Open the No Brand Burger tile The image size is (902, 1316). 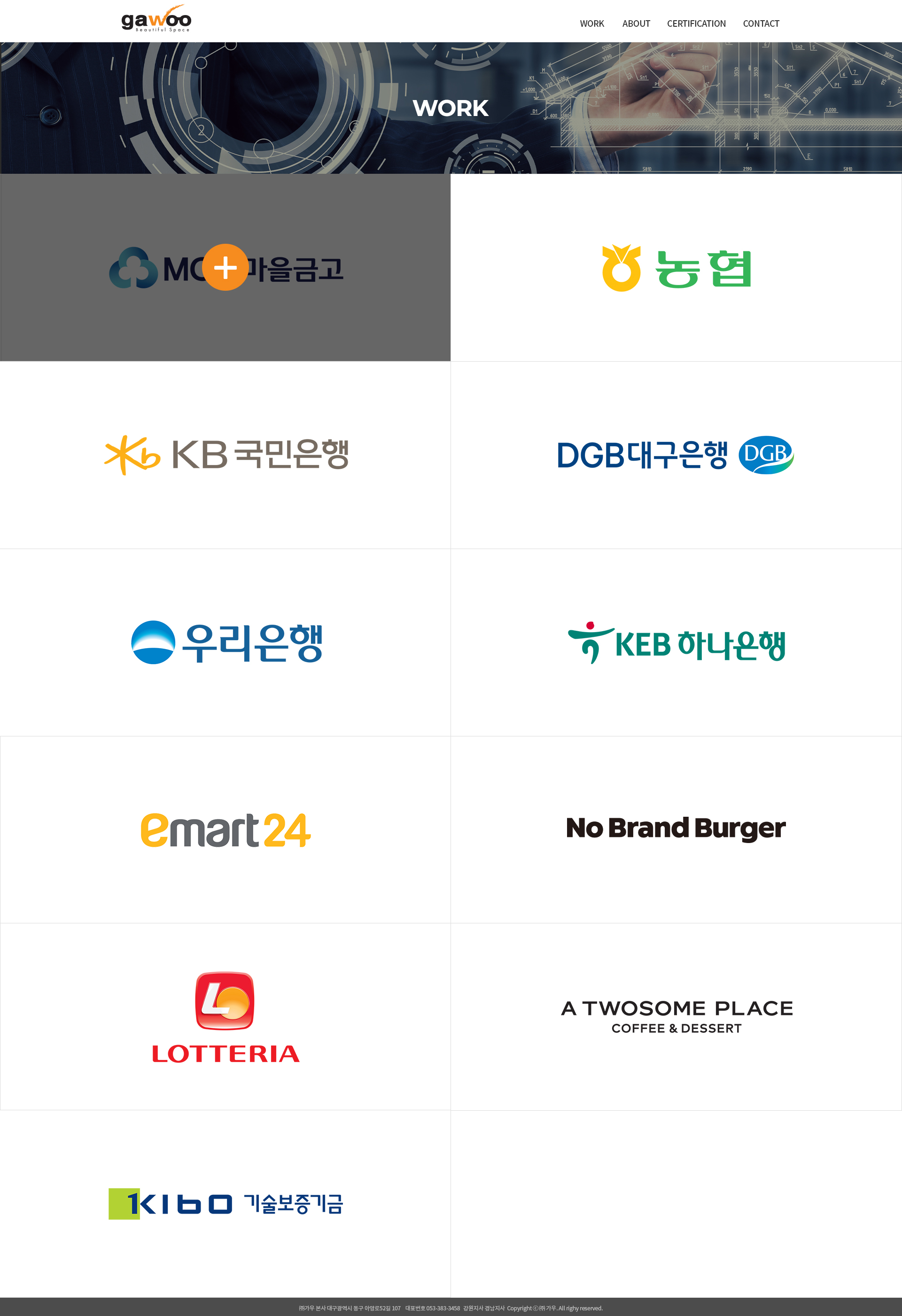[676, 828]
